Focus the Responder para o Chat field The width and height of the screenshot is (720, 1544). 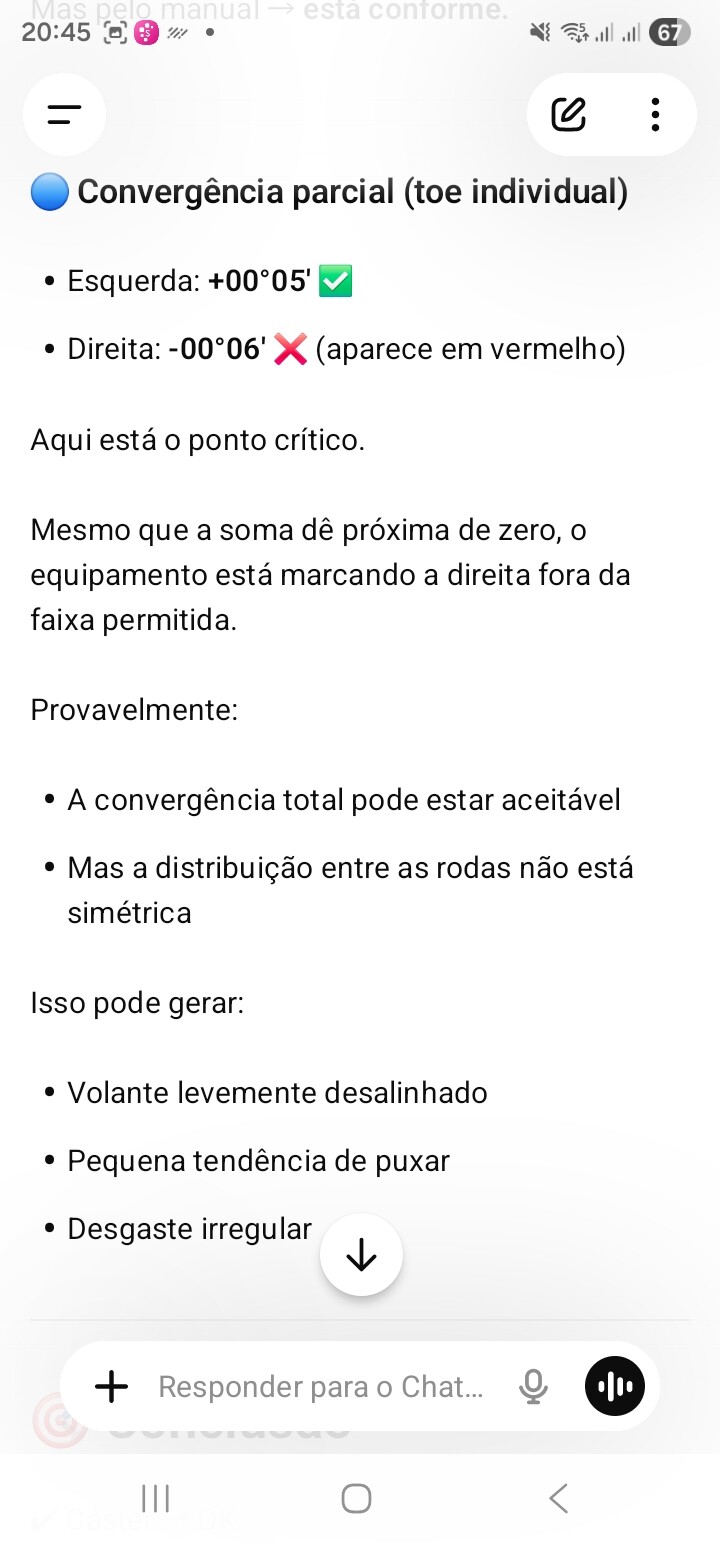(320, 1387)
